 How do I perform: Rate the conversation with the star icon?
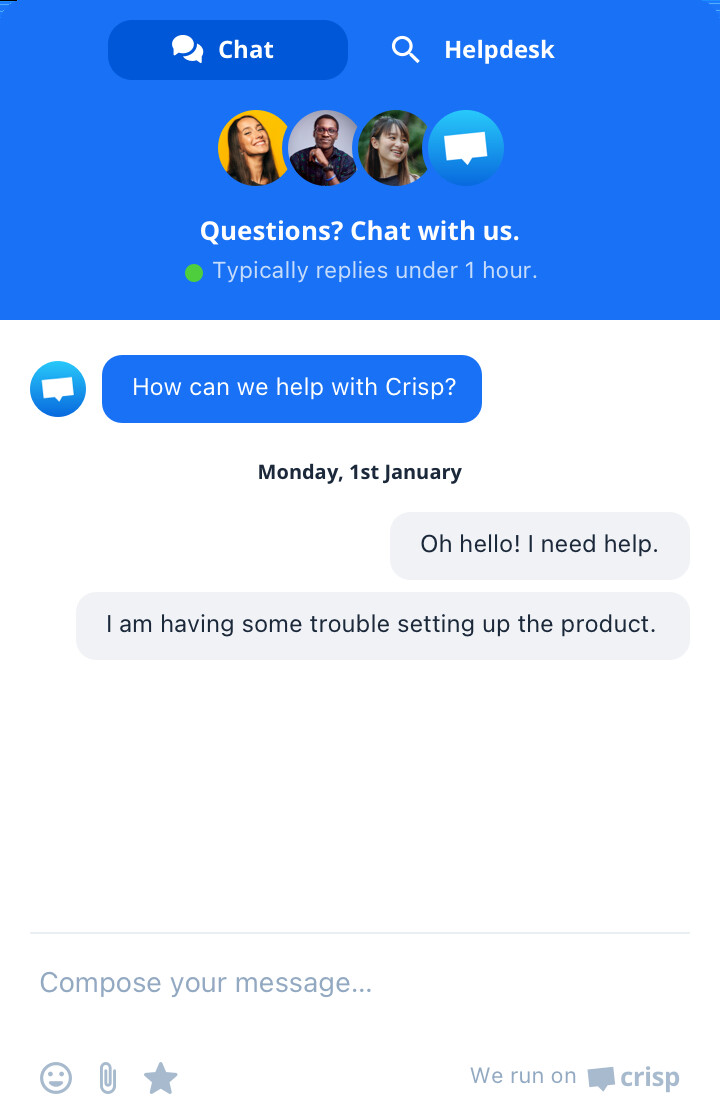tap(160, 1078)
